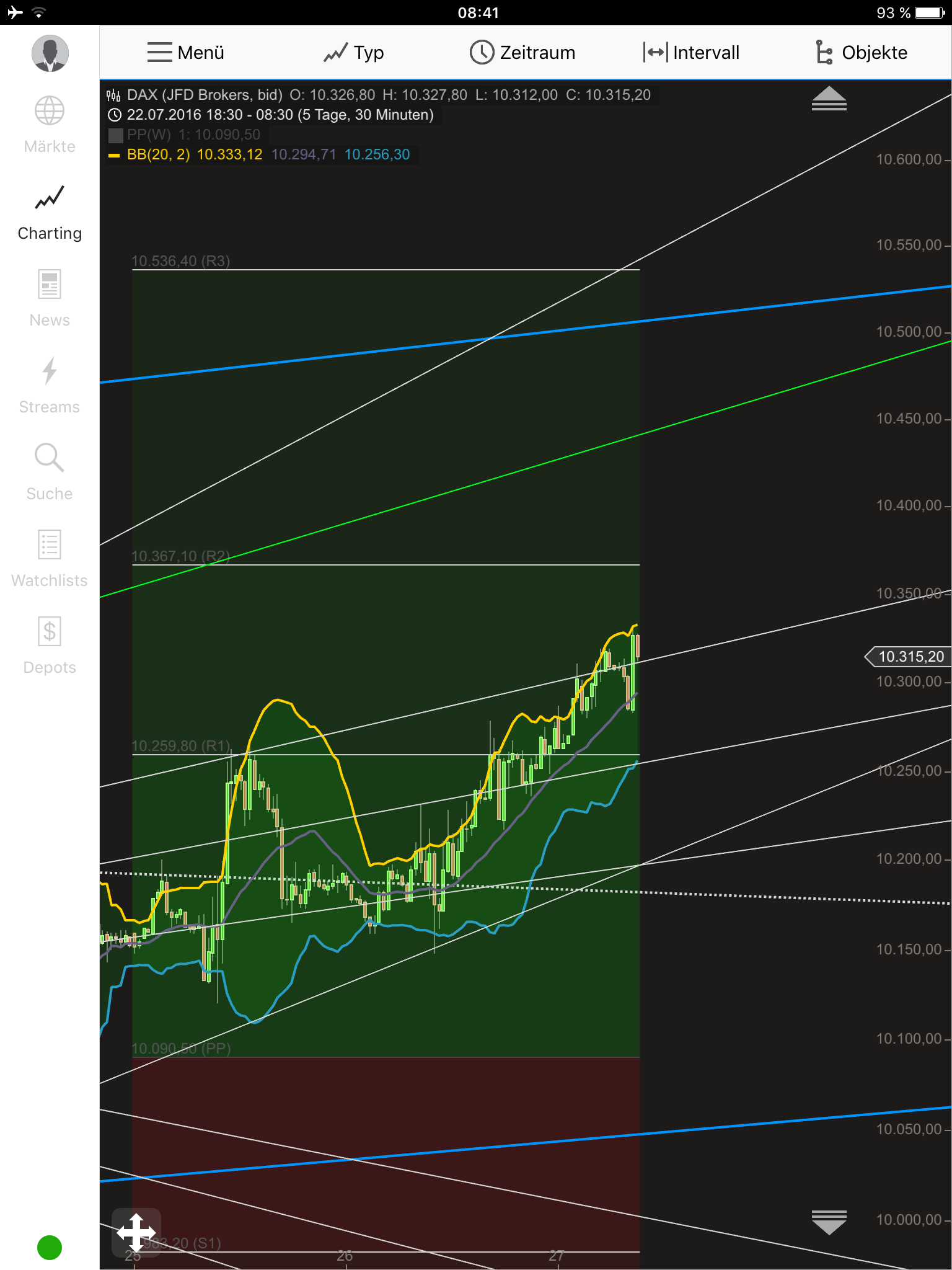
Task: Expand the upper chart scale chevron
Action: (x=829, y=99)
